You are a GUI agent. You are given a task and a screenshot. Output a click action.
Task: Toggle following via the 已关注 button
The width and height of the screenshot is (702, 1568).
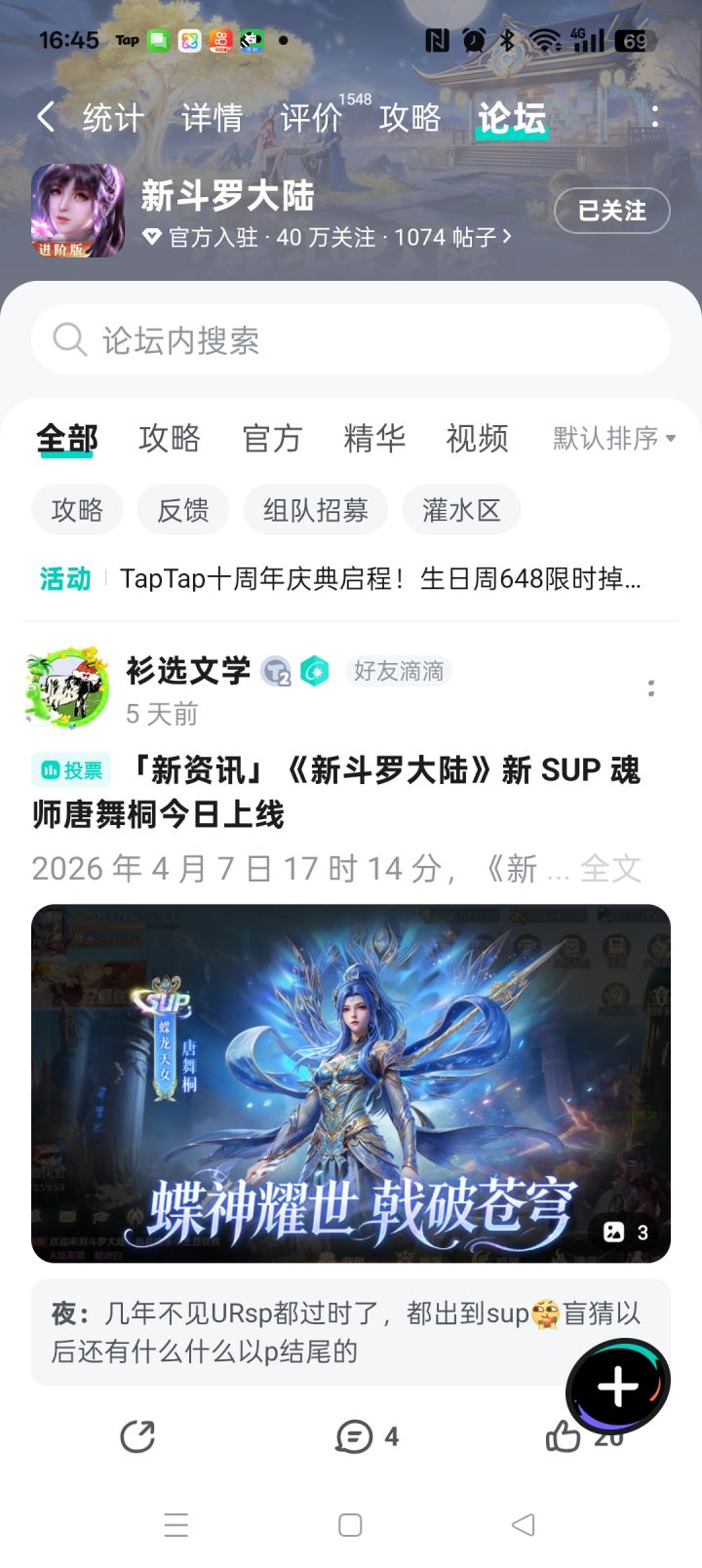pos(611,211)
